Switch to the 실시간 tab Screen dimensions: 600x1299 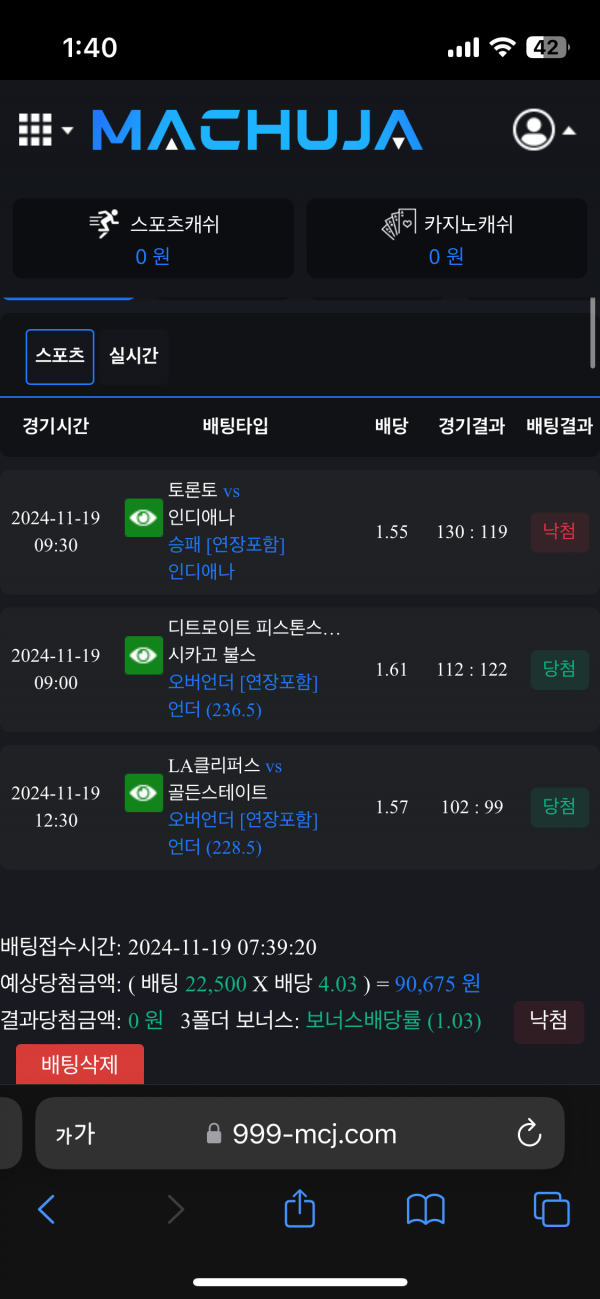[133, 356]
